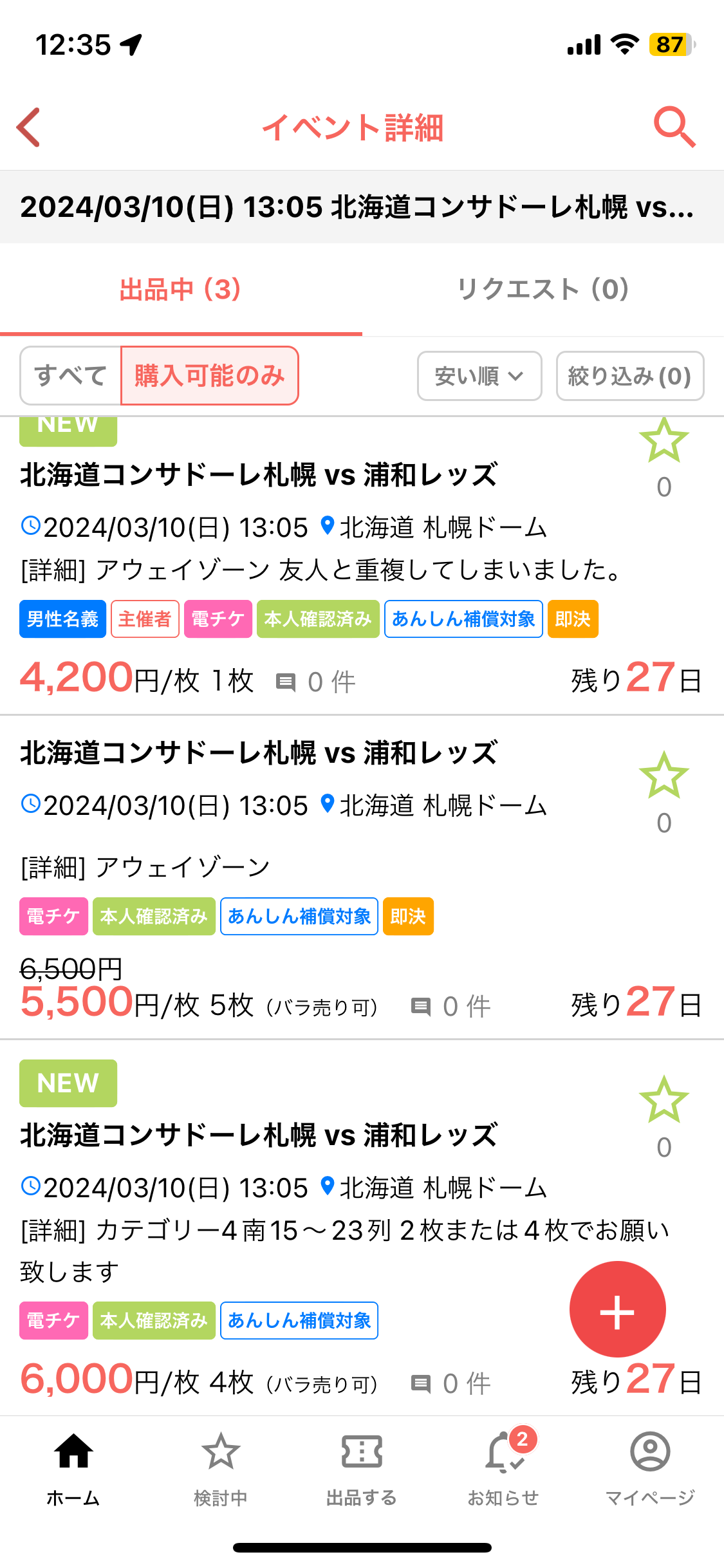Open the 絞り込み(0) filter
724x1568 pixels.
click(629, 376)
